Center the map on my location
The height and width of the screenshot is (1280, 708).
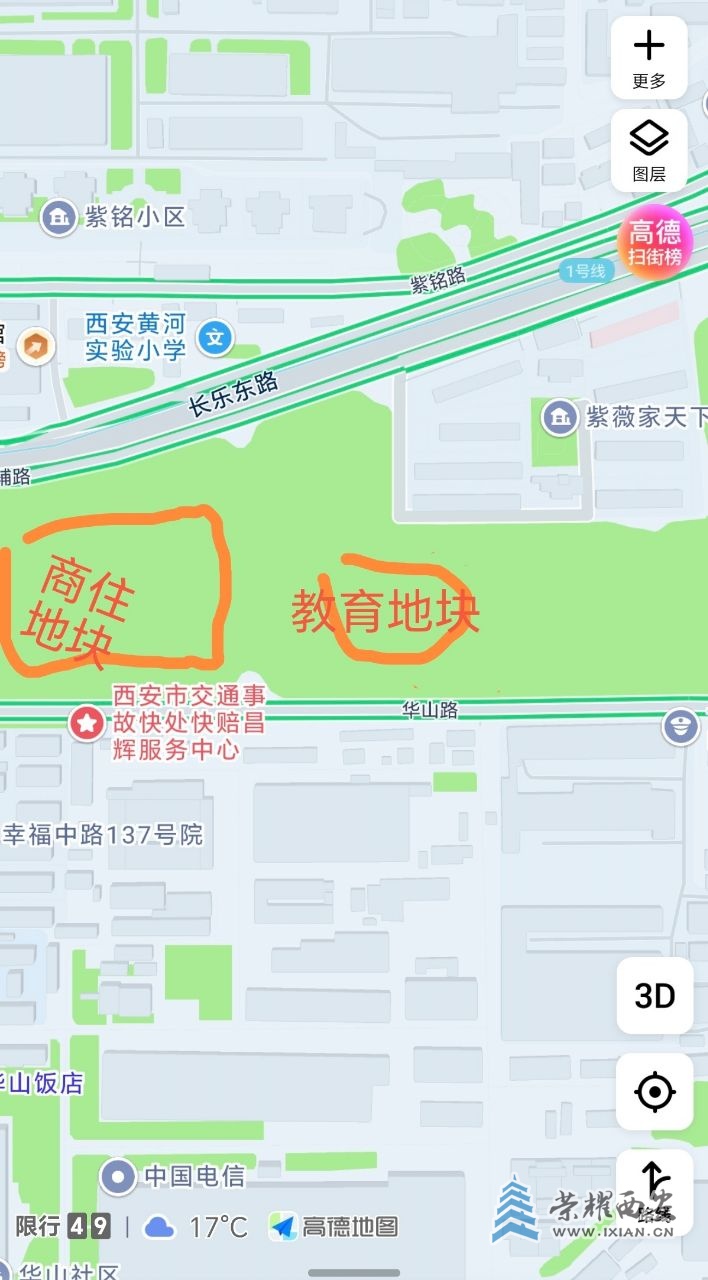coord(655,1092)
